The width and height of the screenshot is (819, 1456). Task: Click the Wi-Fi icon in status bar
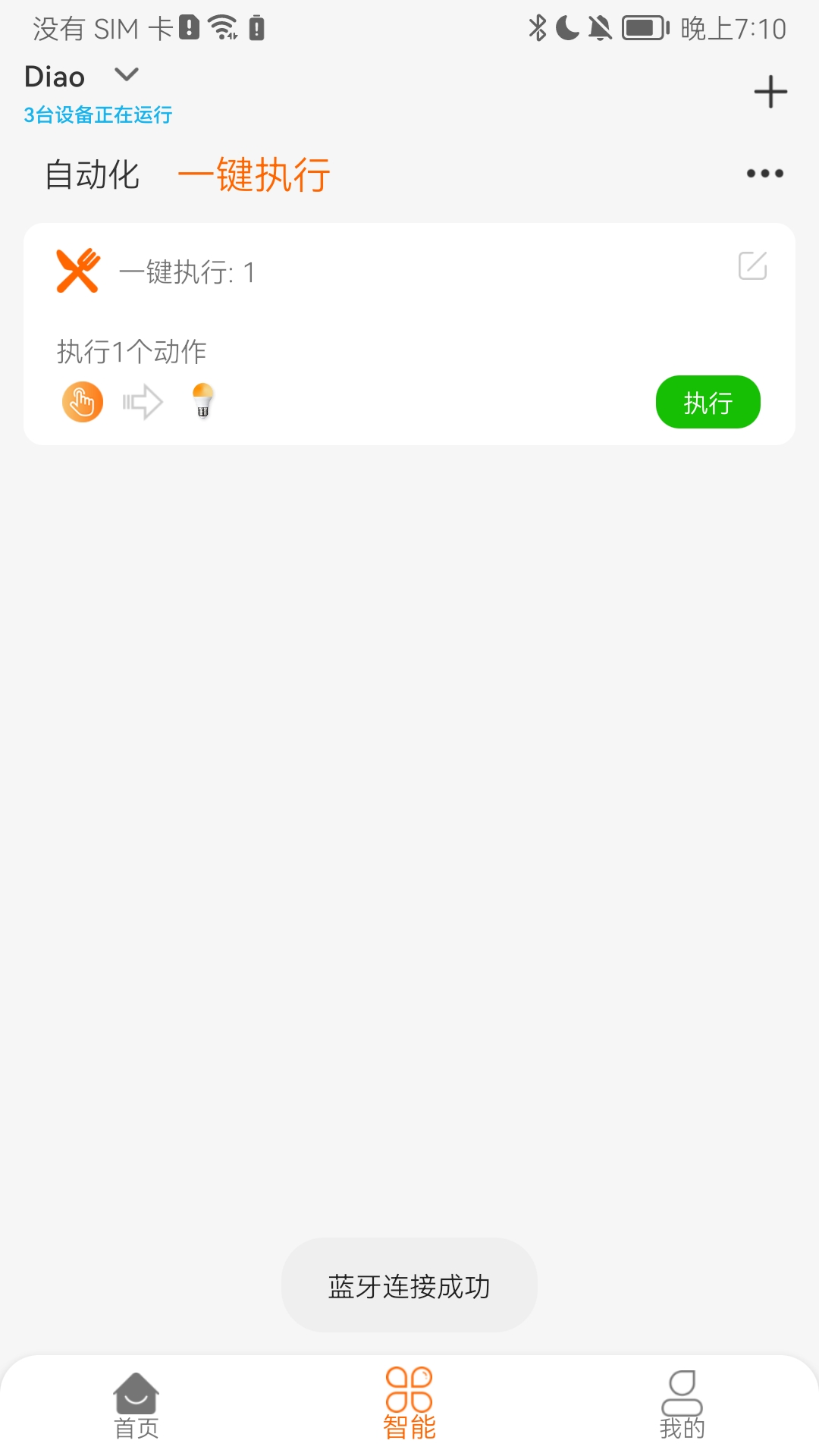pyautogui.click(x=222, y=25)
